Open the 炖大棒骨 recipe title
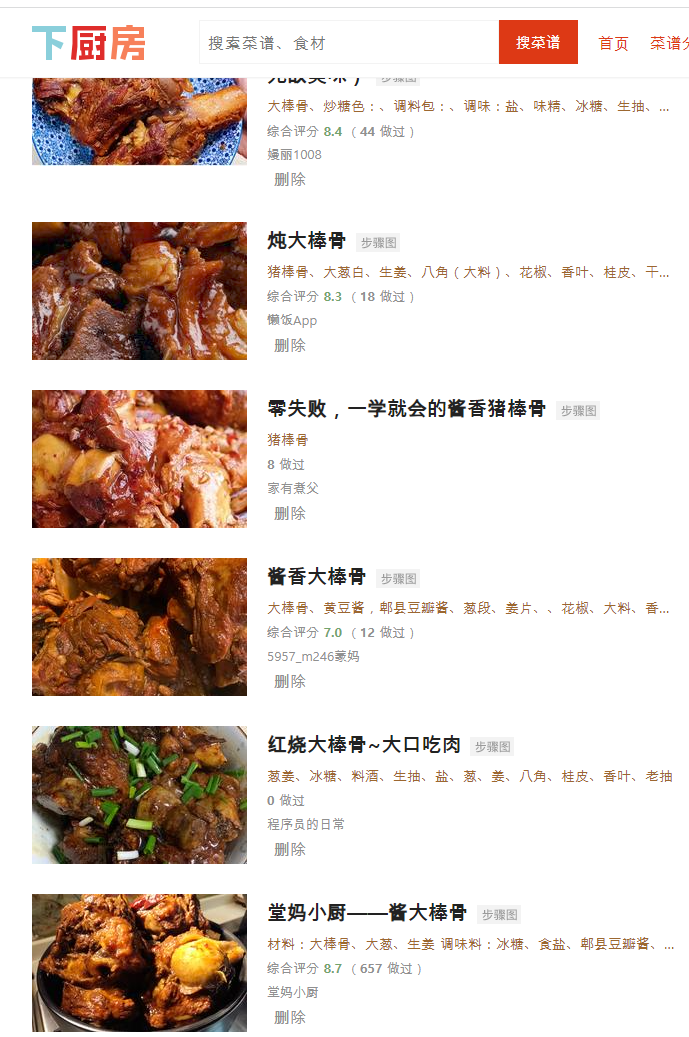This screenshot has height=1037, width=689. point(306,241)
